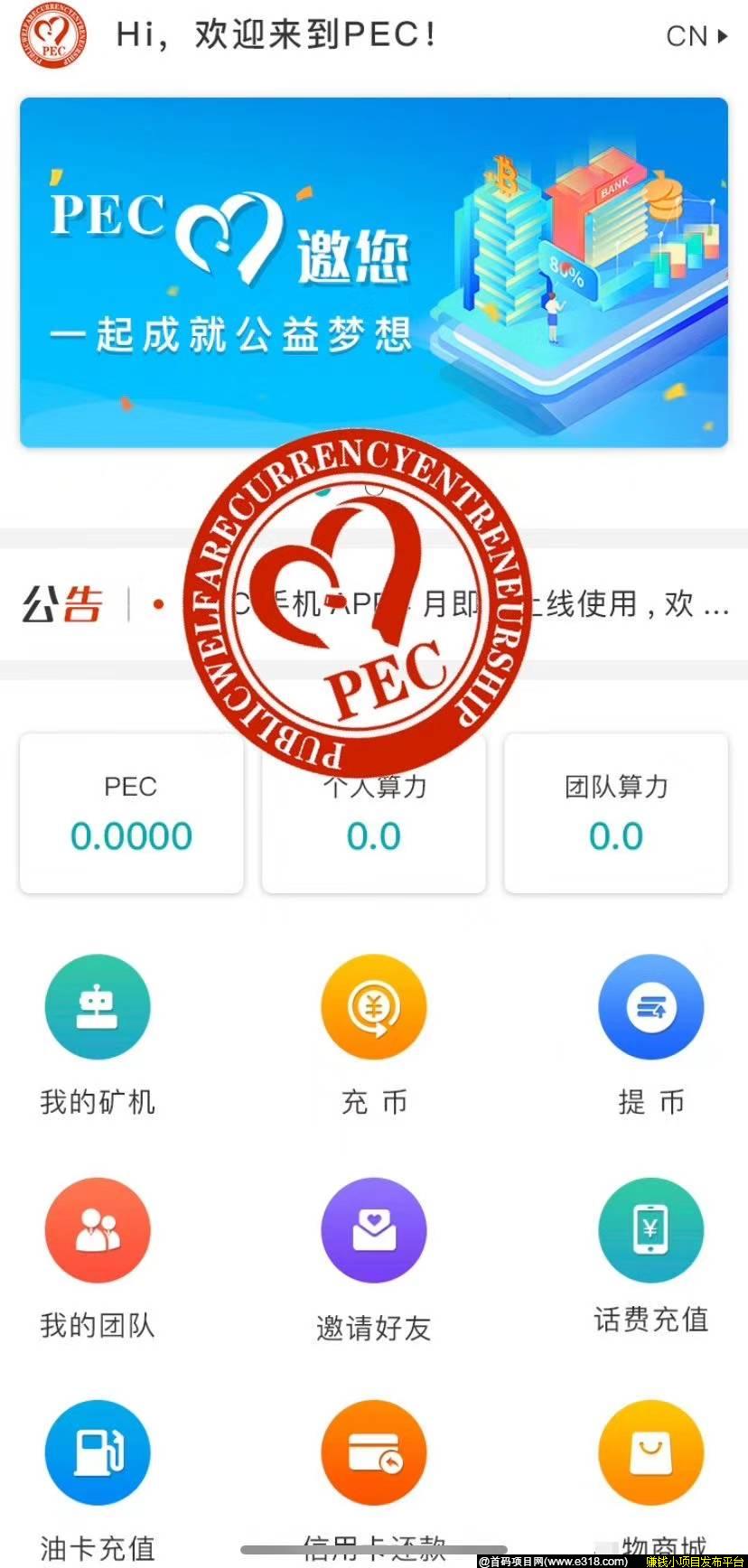
Task: Tap the yellow 充币 deposit icon
Action: [x=373, y=1006]
